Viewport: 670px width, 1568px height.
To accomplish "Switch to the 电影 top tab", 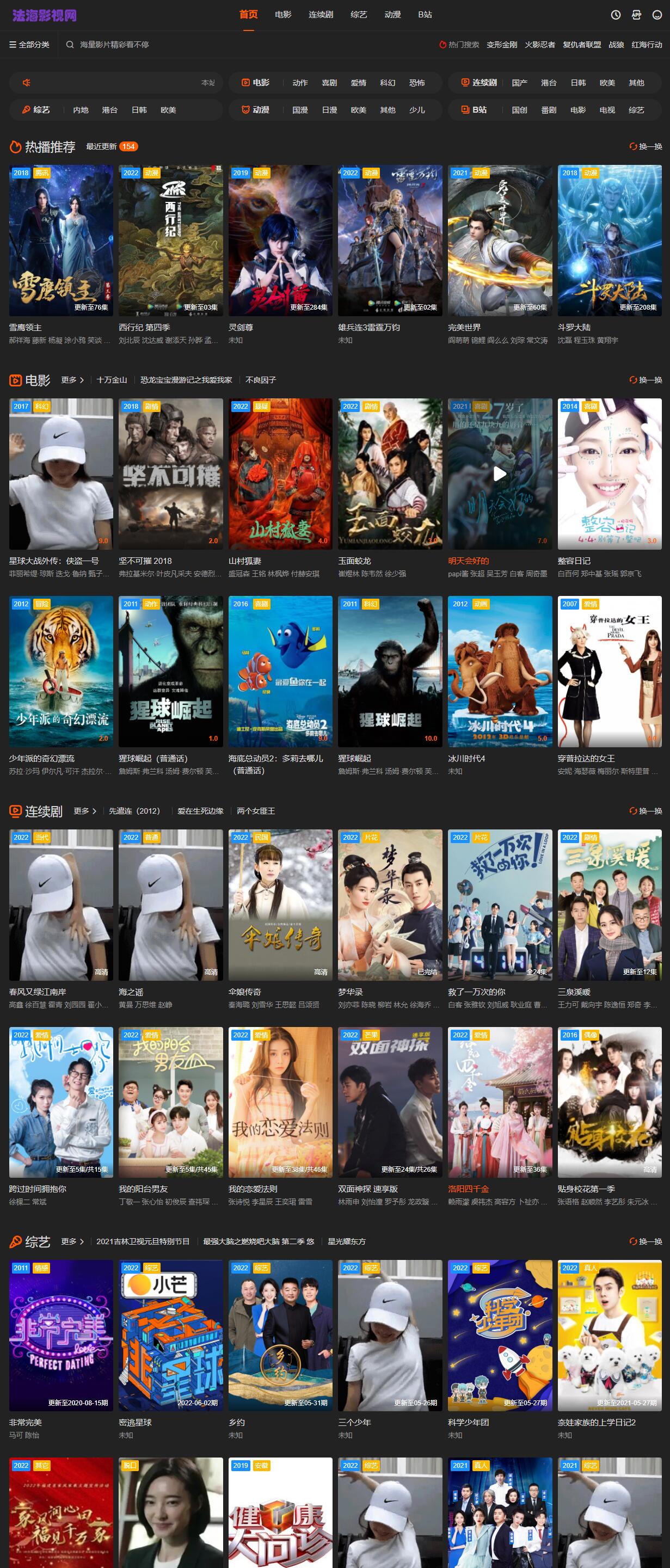I will pyautogui.click(x=283, y=15).
